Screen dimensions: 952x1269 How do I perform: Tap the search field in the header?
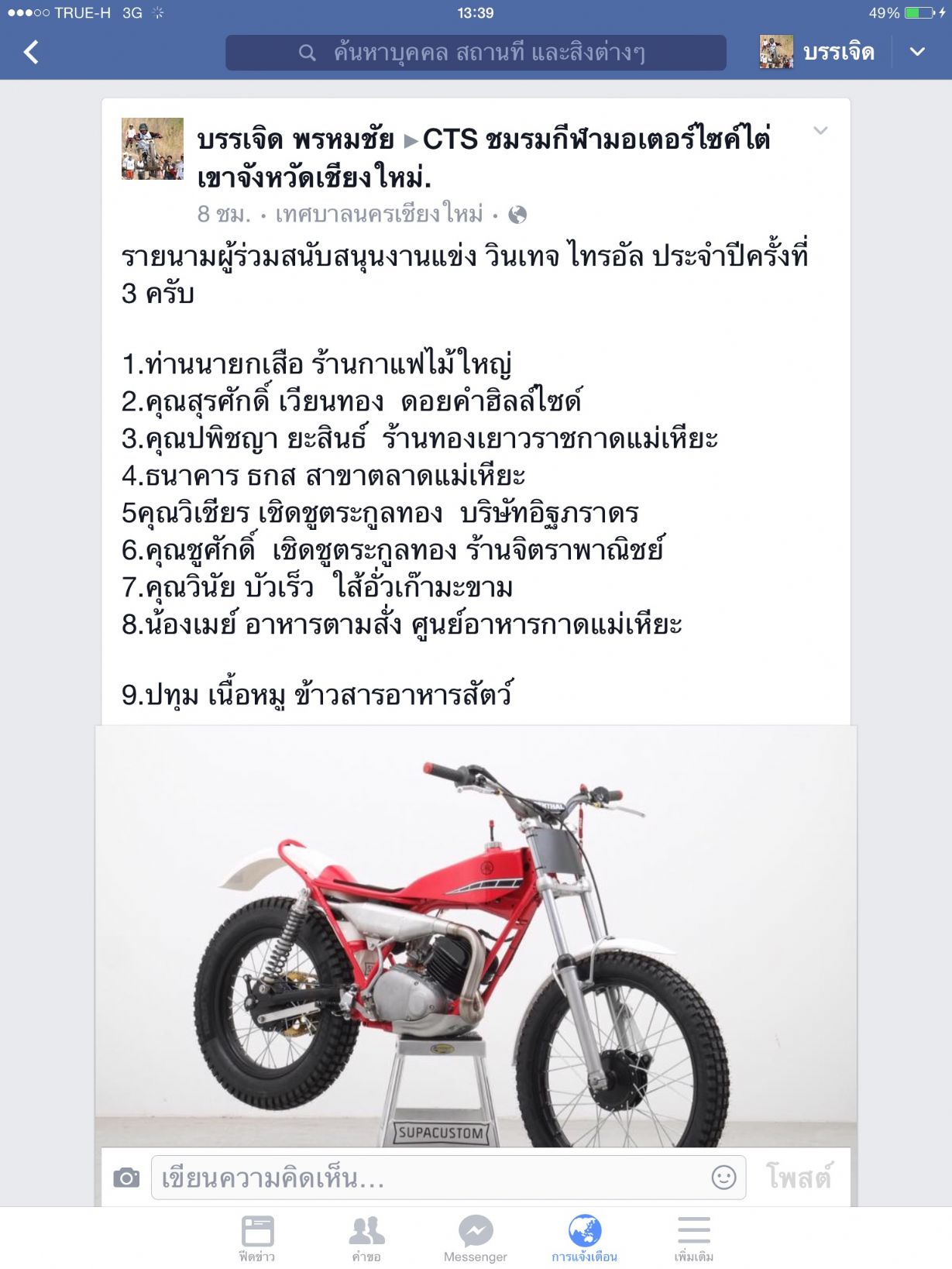476,53
